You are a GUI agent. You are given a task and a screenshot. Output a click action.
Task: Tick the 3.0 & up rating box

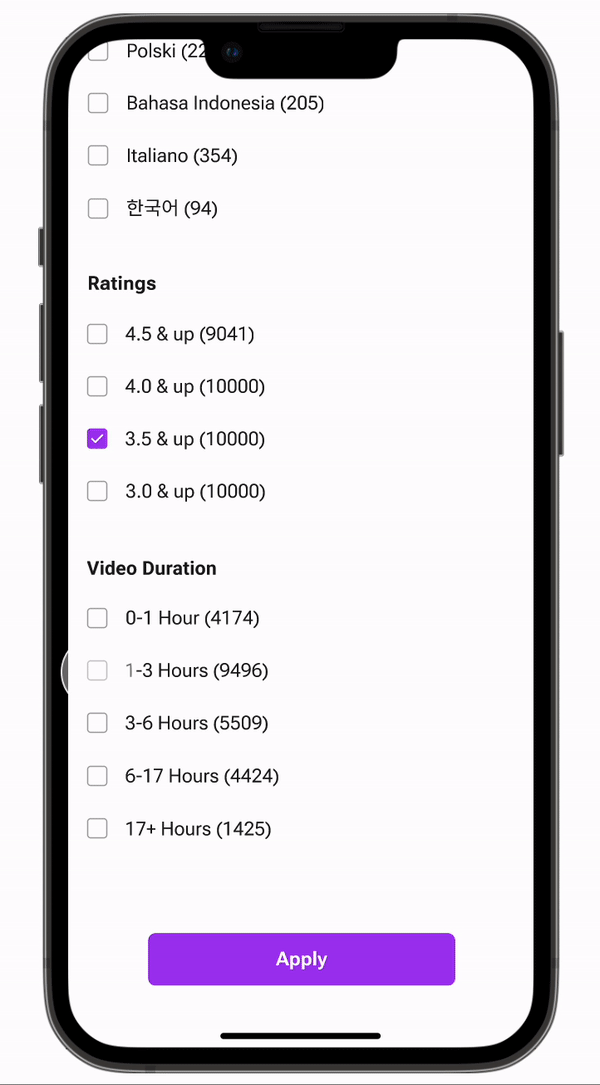click(97, 491)
